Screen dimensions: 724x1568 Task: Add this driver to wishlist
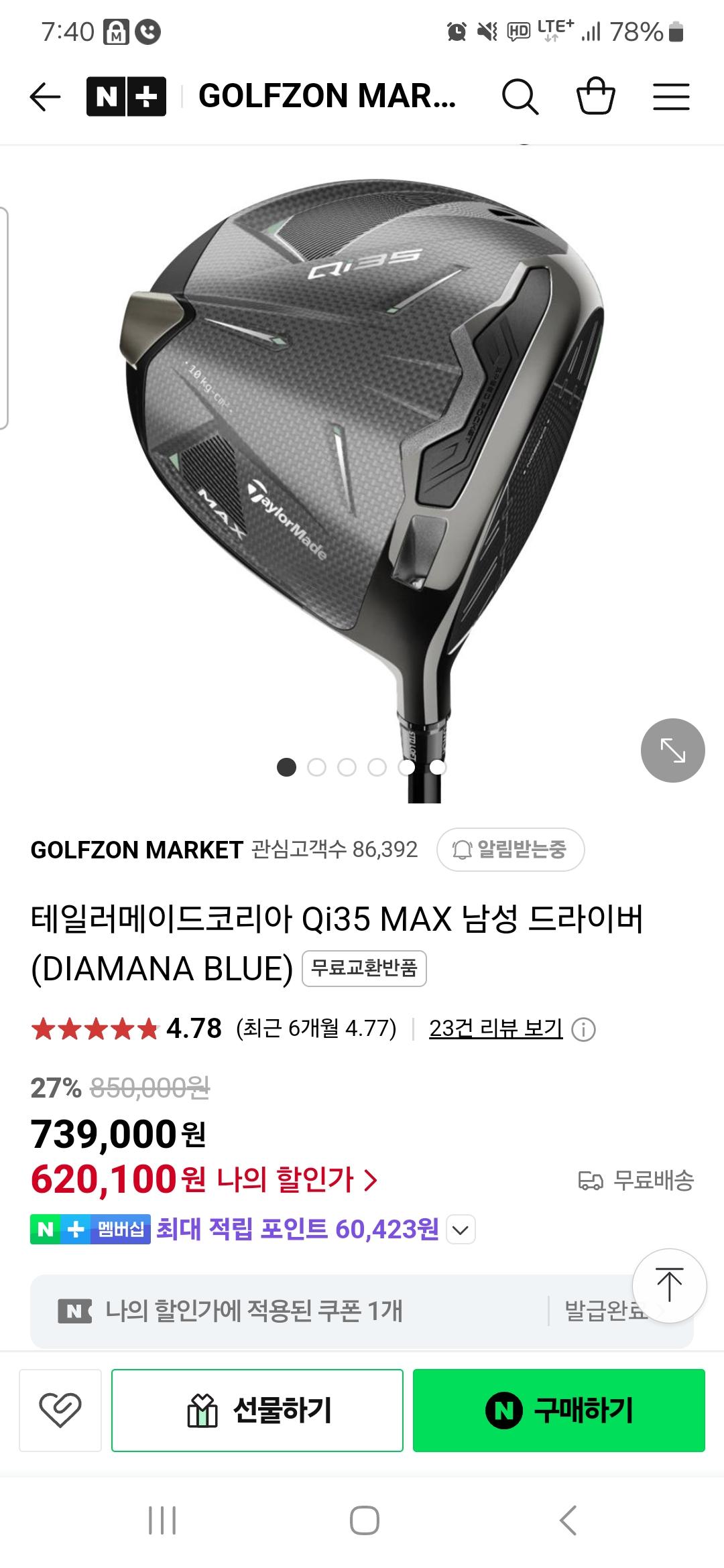point(60,1410)
